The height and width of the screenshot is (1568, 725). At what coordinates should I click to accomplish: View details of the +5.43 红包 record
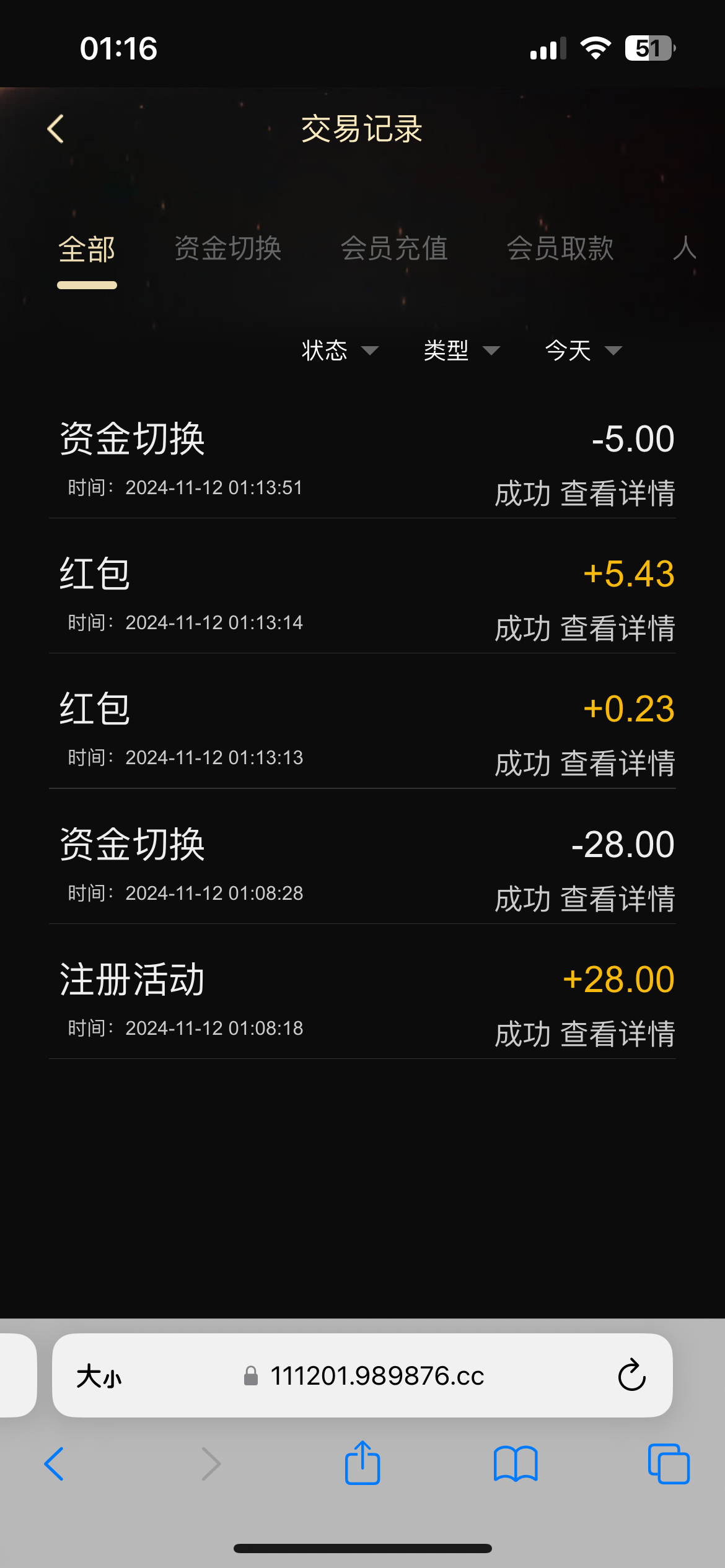point(617,629)
